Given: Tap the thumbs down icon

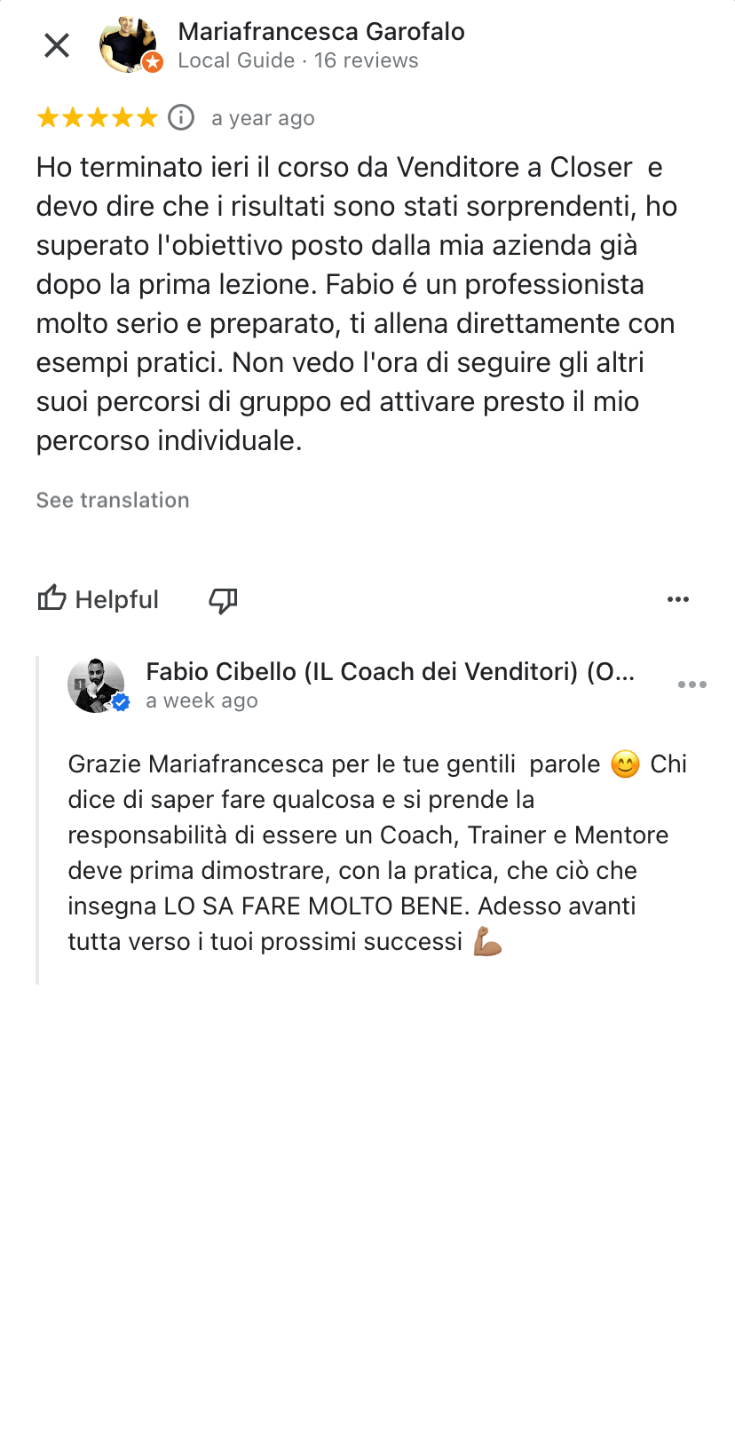Looking at the screenshot, I should (222, 599).
